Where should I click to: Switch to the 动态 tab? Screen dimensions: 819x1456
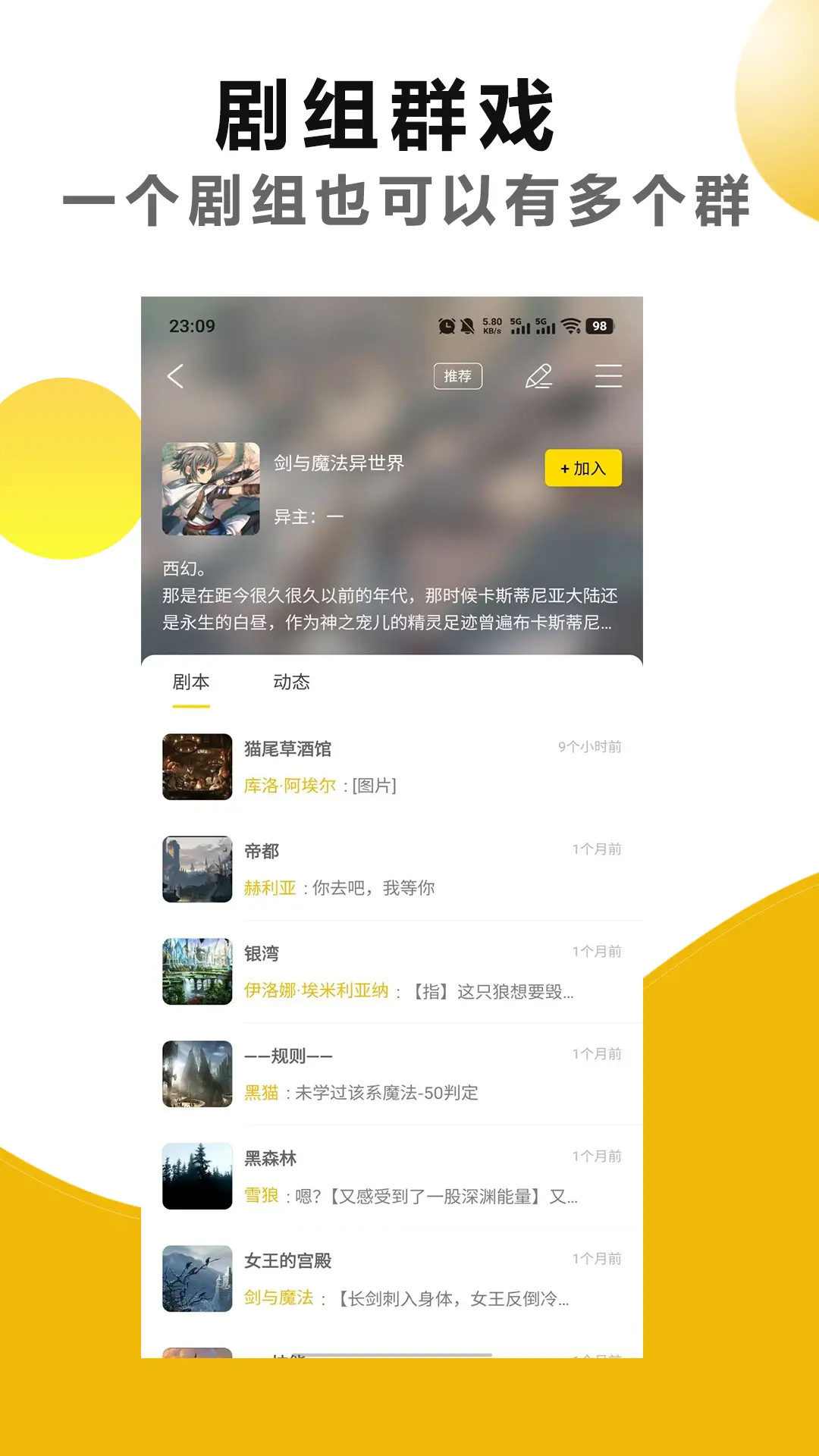click(291, 682)
